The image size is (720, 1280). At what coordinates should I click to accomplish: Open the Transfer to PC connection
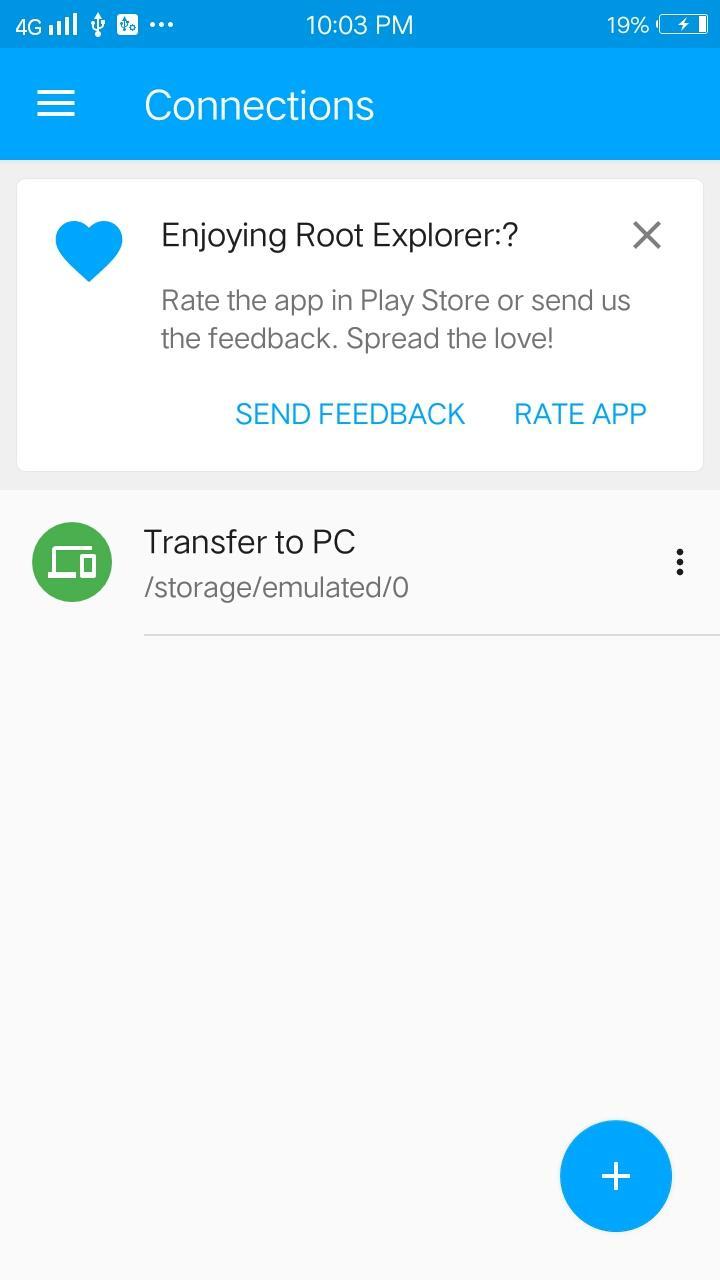[x=300, y=563]
